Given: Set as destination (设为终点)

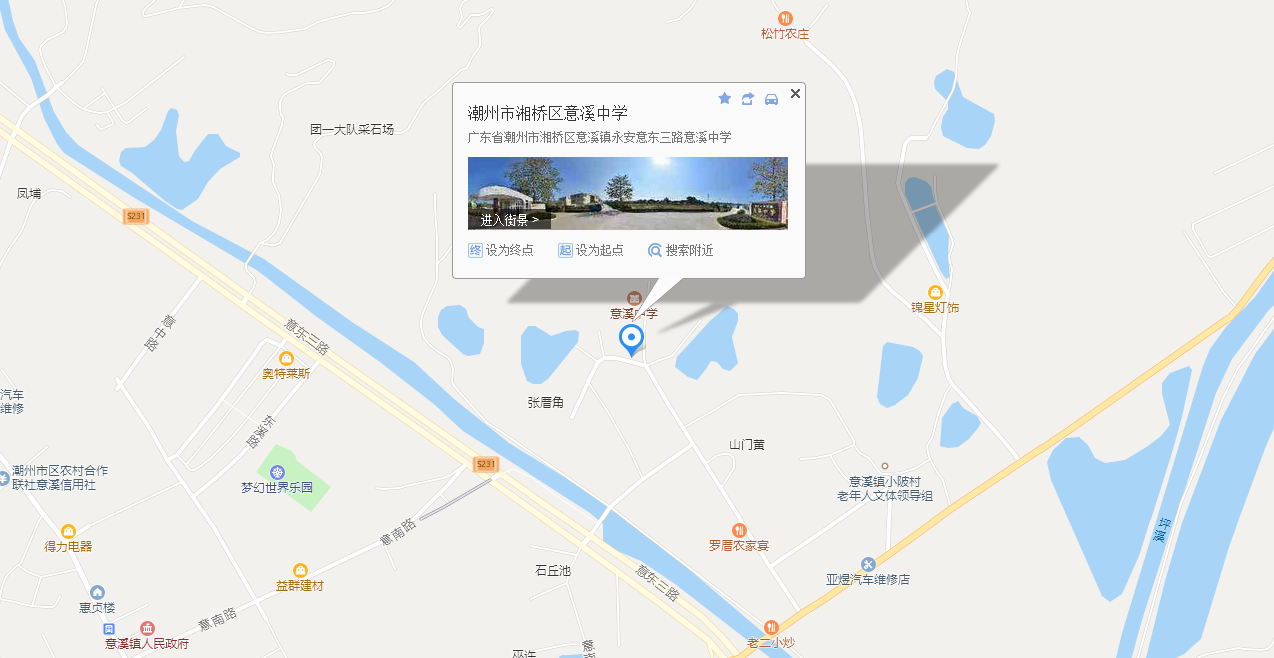Looking at the screenshot, I should click(501, 250).
